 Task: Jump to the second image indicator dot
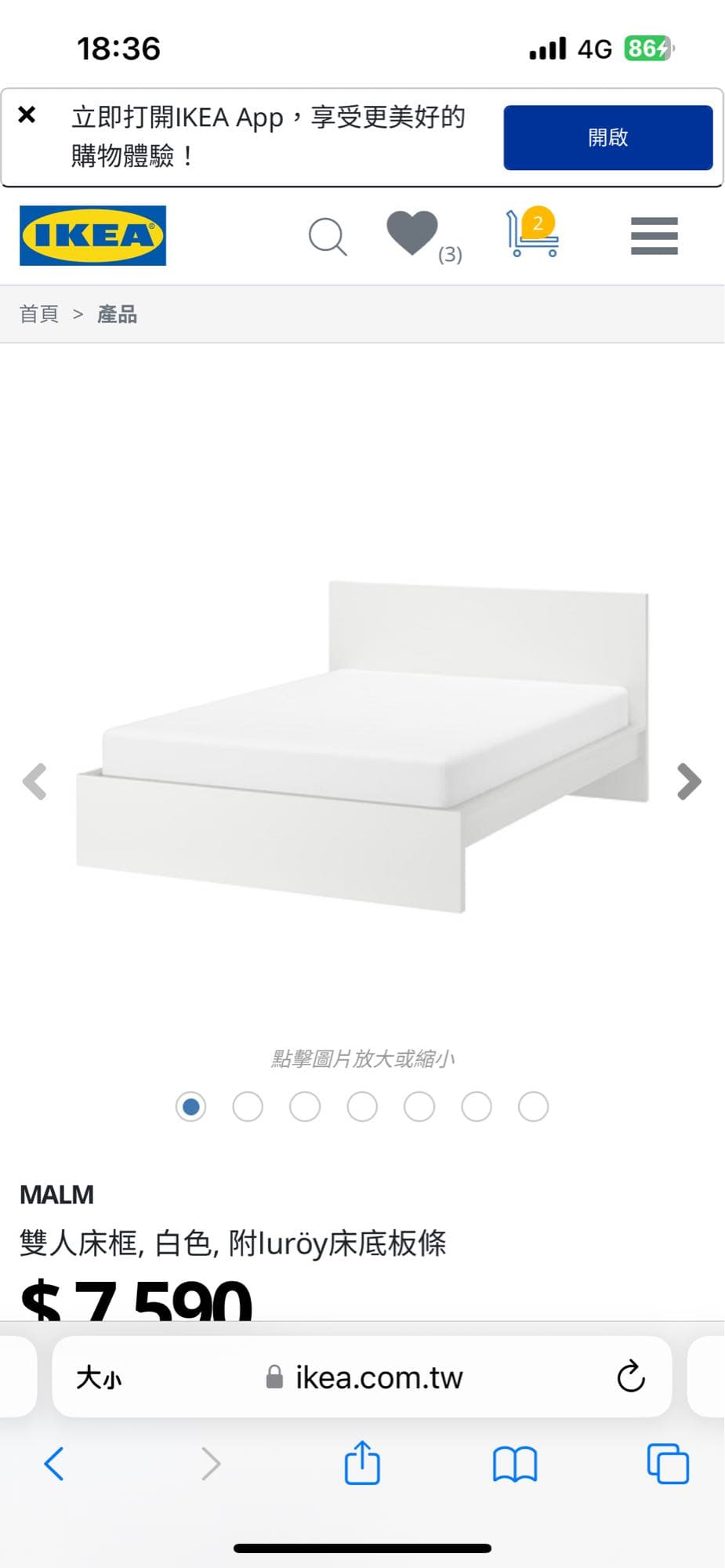(248, 1107)
